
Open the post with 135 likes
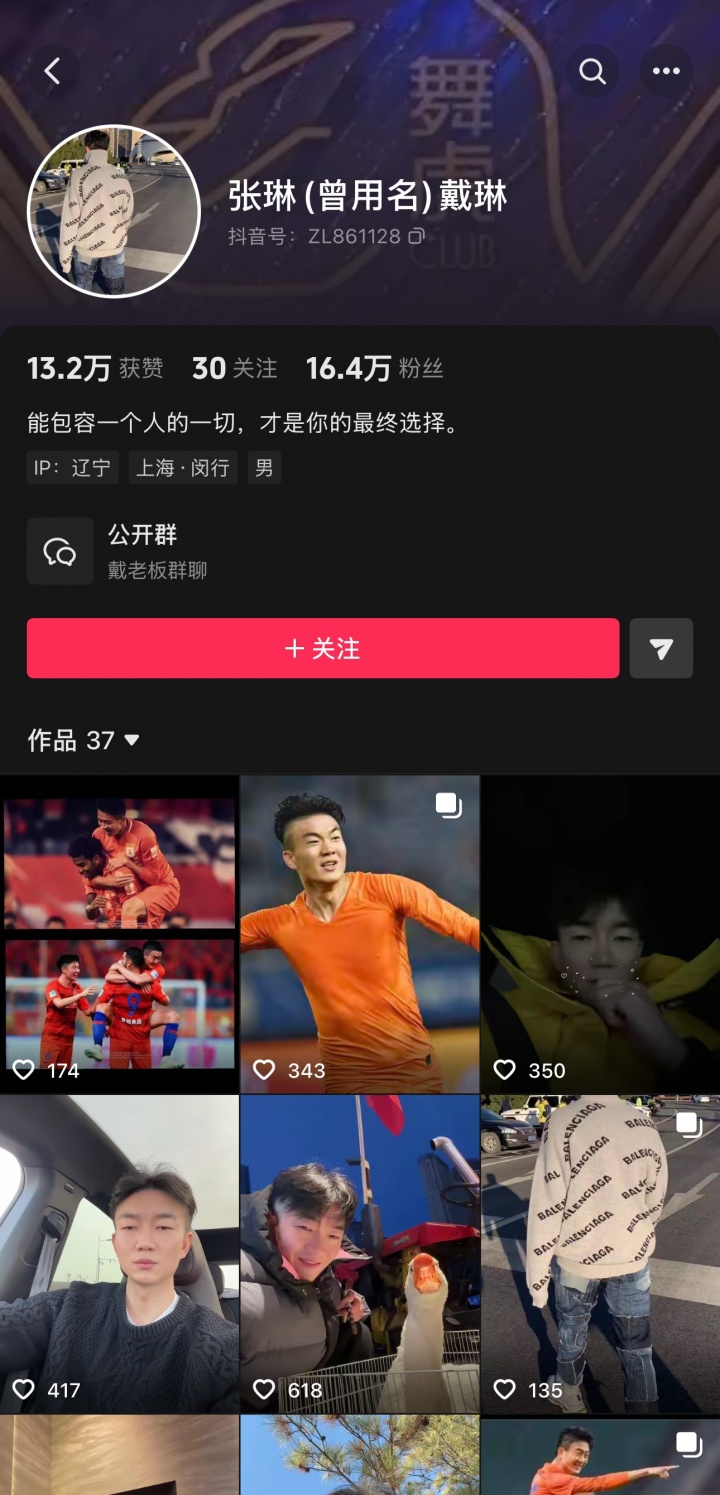600,1254
